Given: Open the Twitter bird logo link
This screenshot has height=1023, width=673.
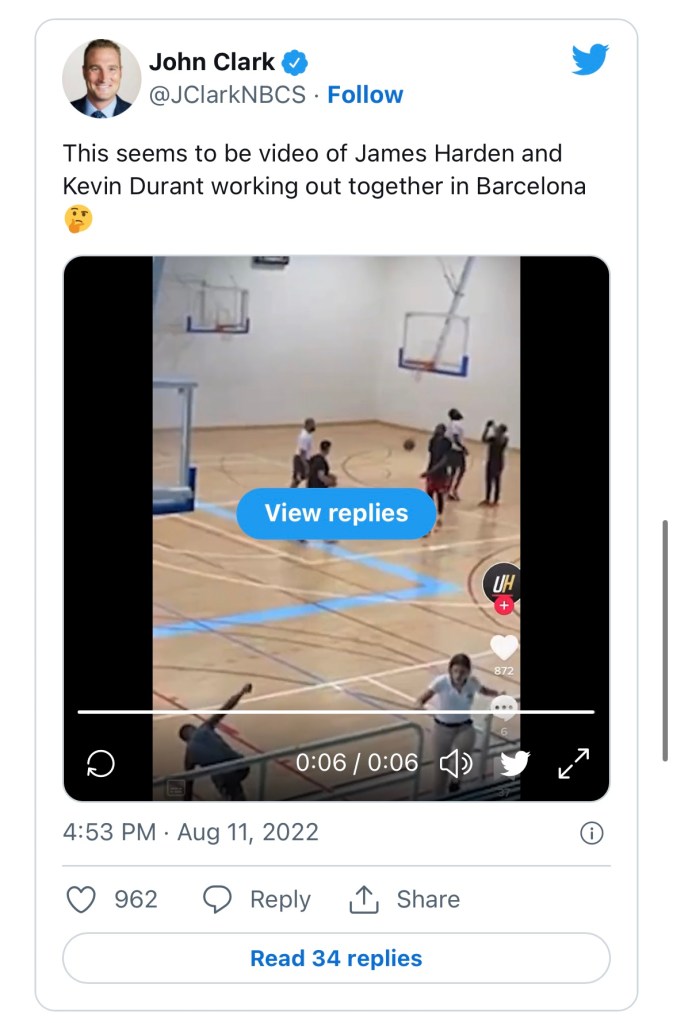Looking at the screenshot, I should (x=590, y=60).
